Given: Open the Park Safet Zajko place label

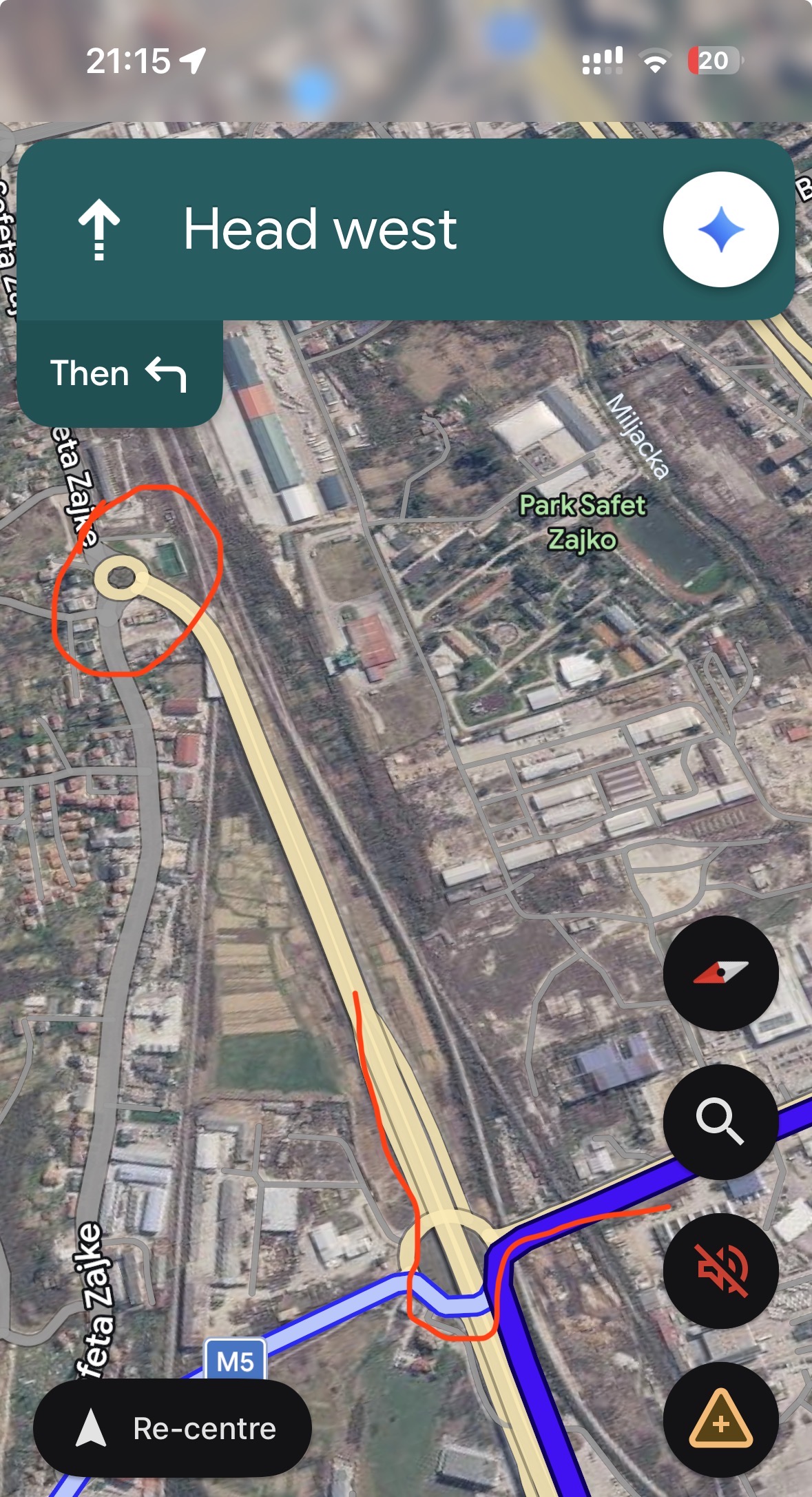Looking at the screenshot, I should coord(582,523).
